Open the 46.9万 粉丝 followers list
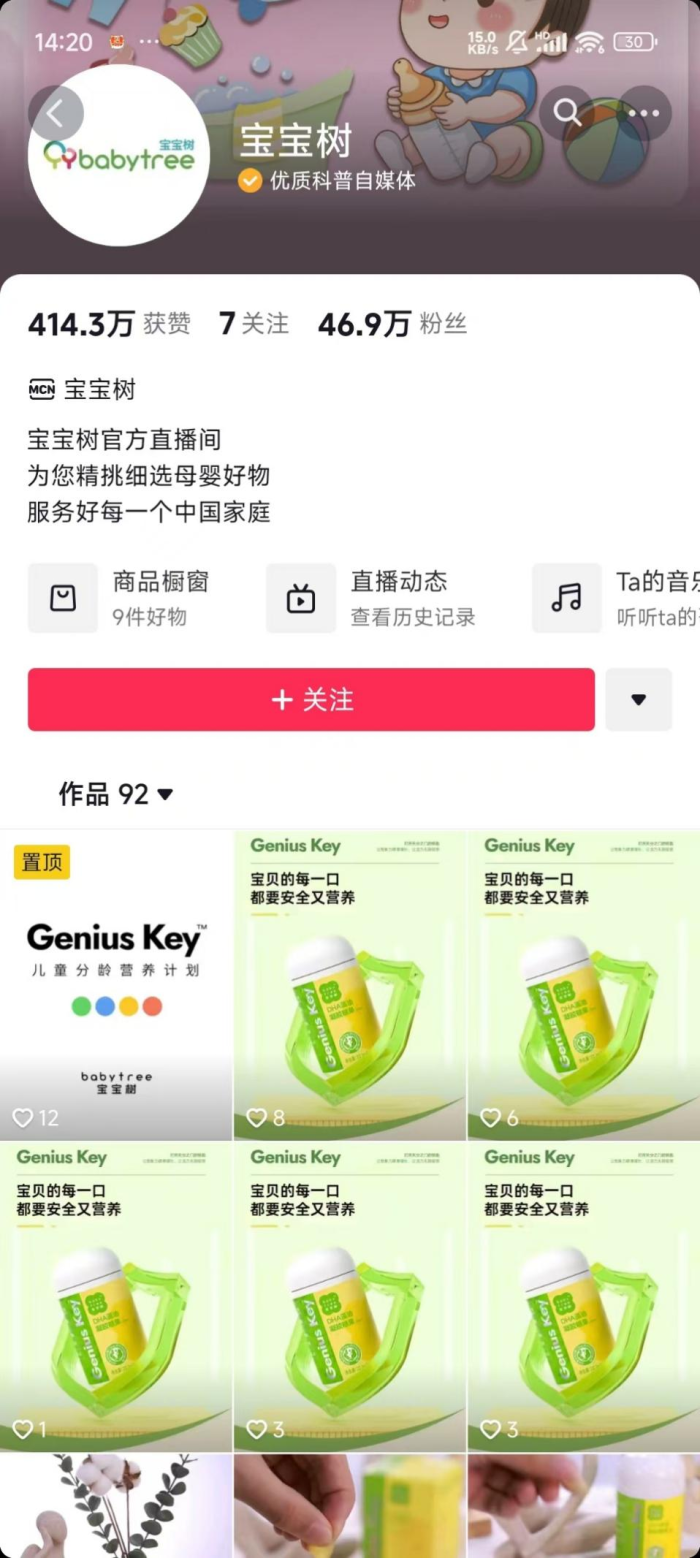The height and width of the screenshot is (1558, 700). pos(392,324)
